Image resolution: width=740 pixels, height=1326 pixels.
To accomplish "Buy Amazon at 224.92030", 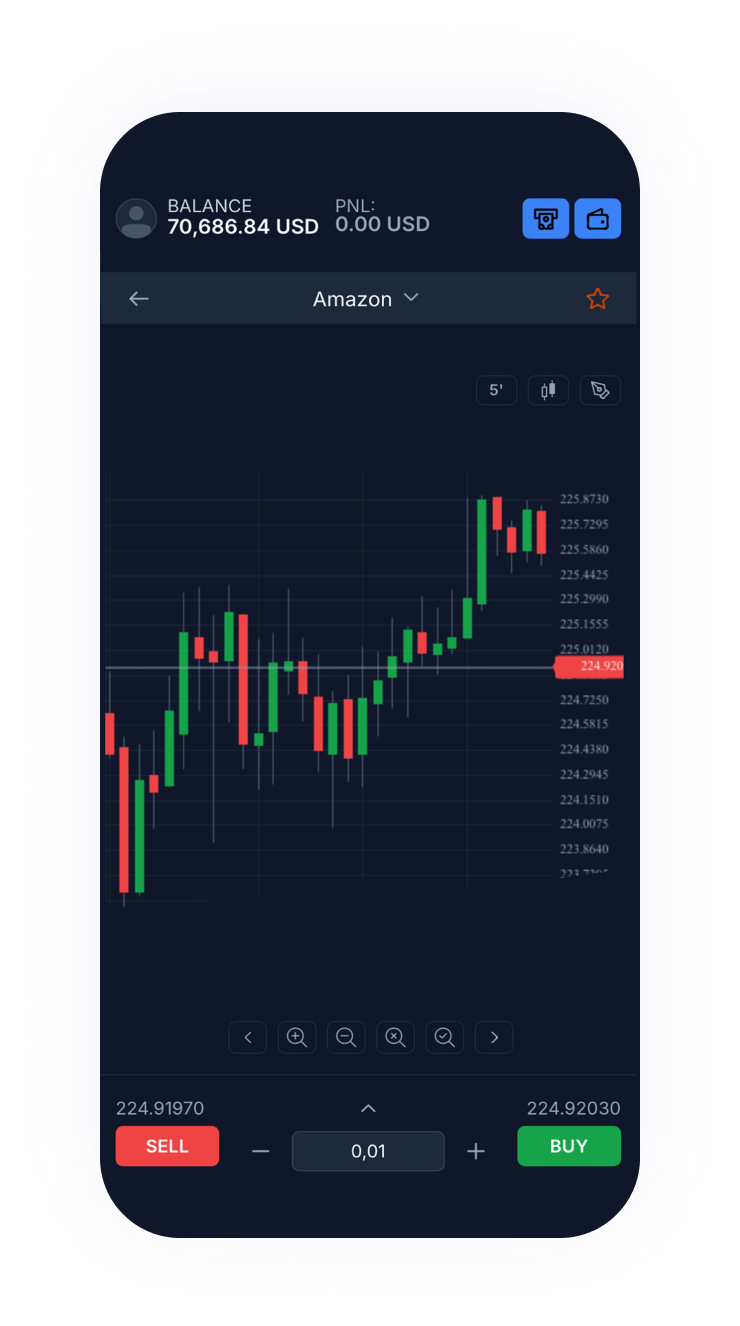I will click(569, 1146).
